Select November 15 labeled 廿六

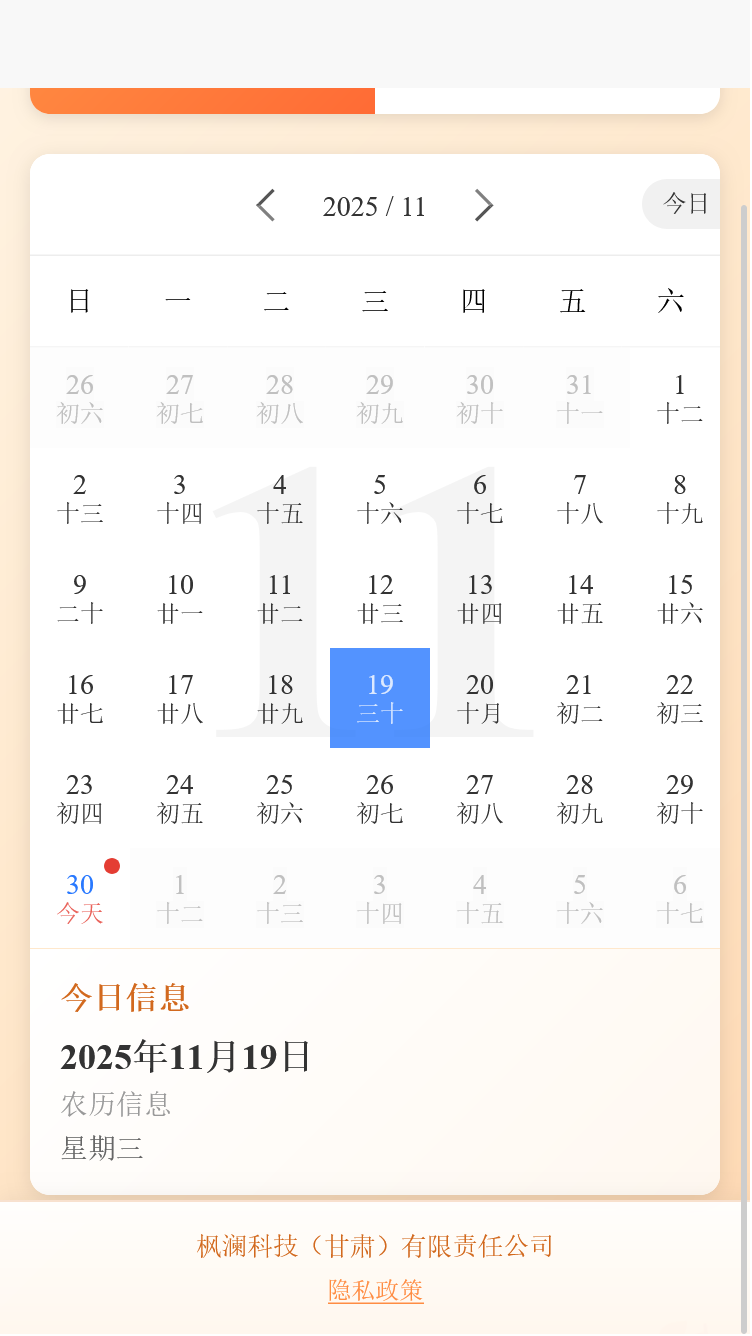tap(679, 597)
